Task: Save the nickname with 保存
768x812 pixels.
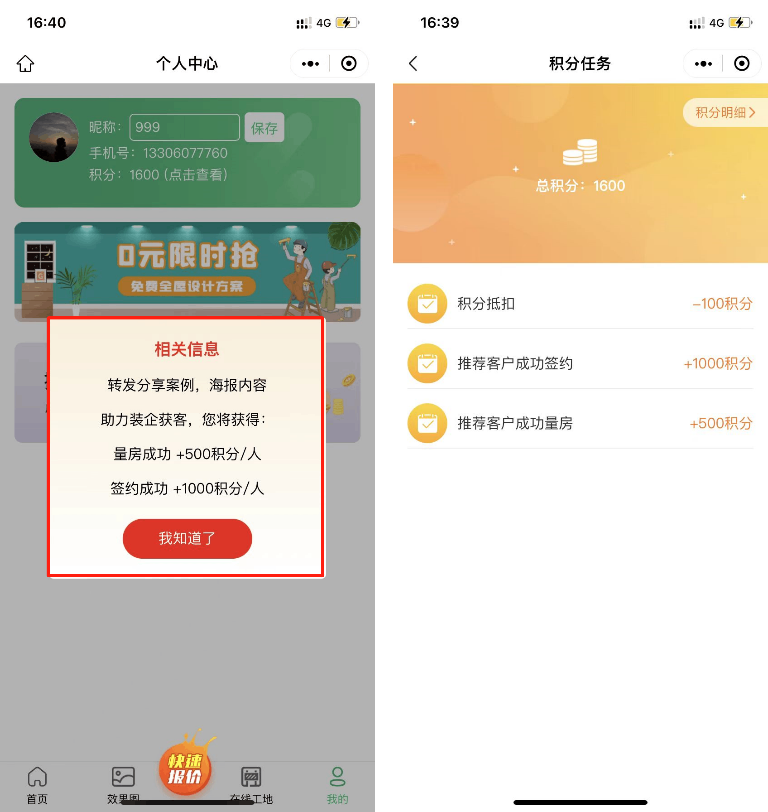Action: pyautogui.click(x=264, y=128)
